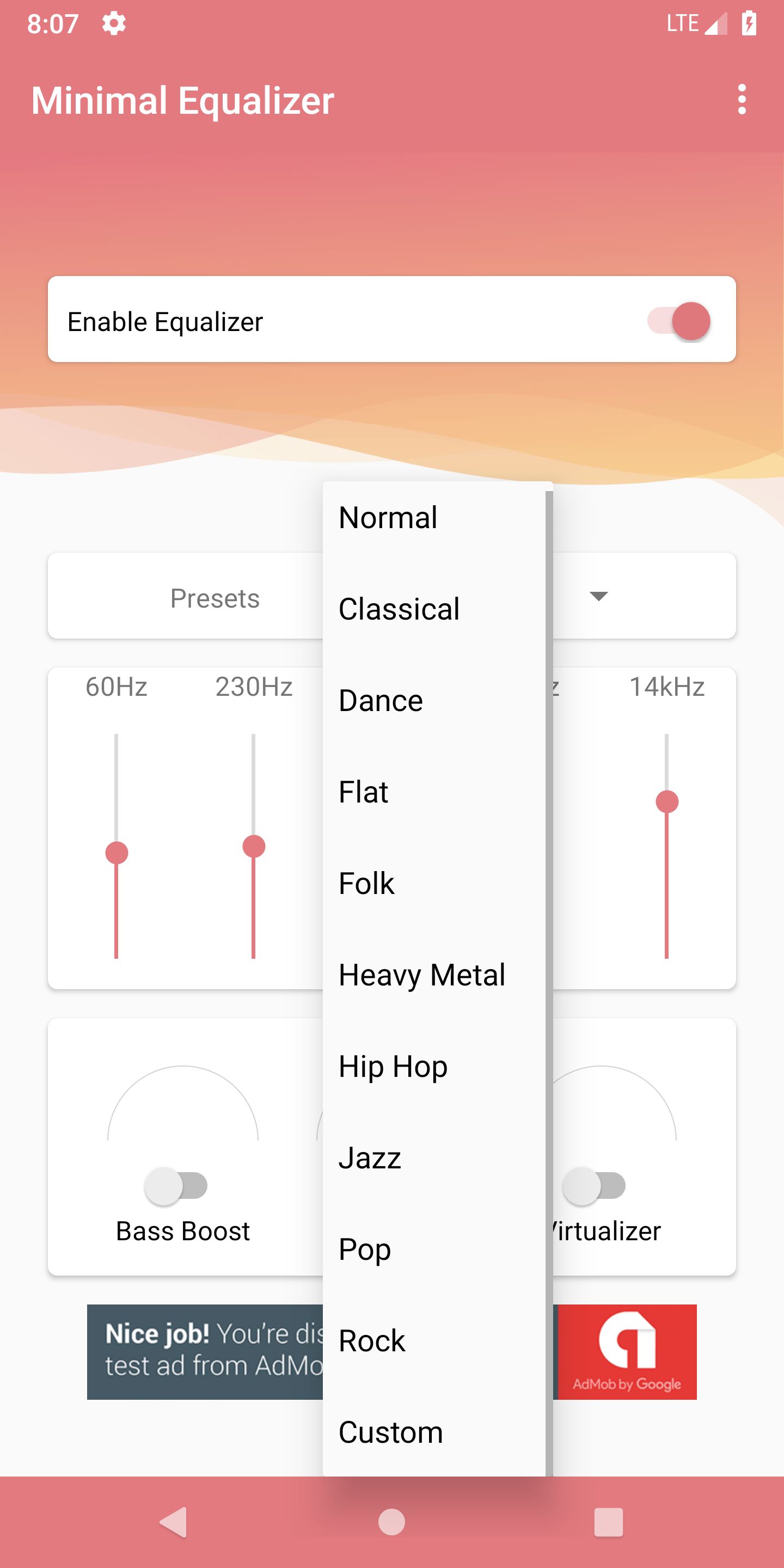The width and height of the screenshot is (784, 1568).
Task: Select the Pop preset
Action: [434, 1249]
